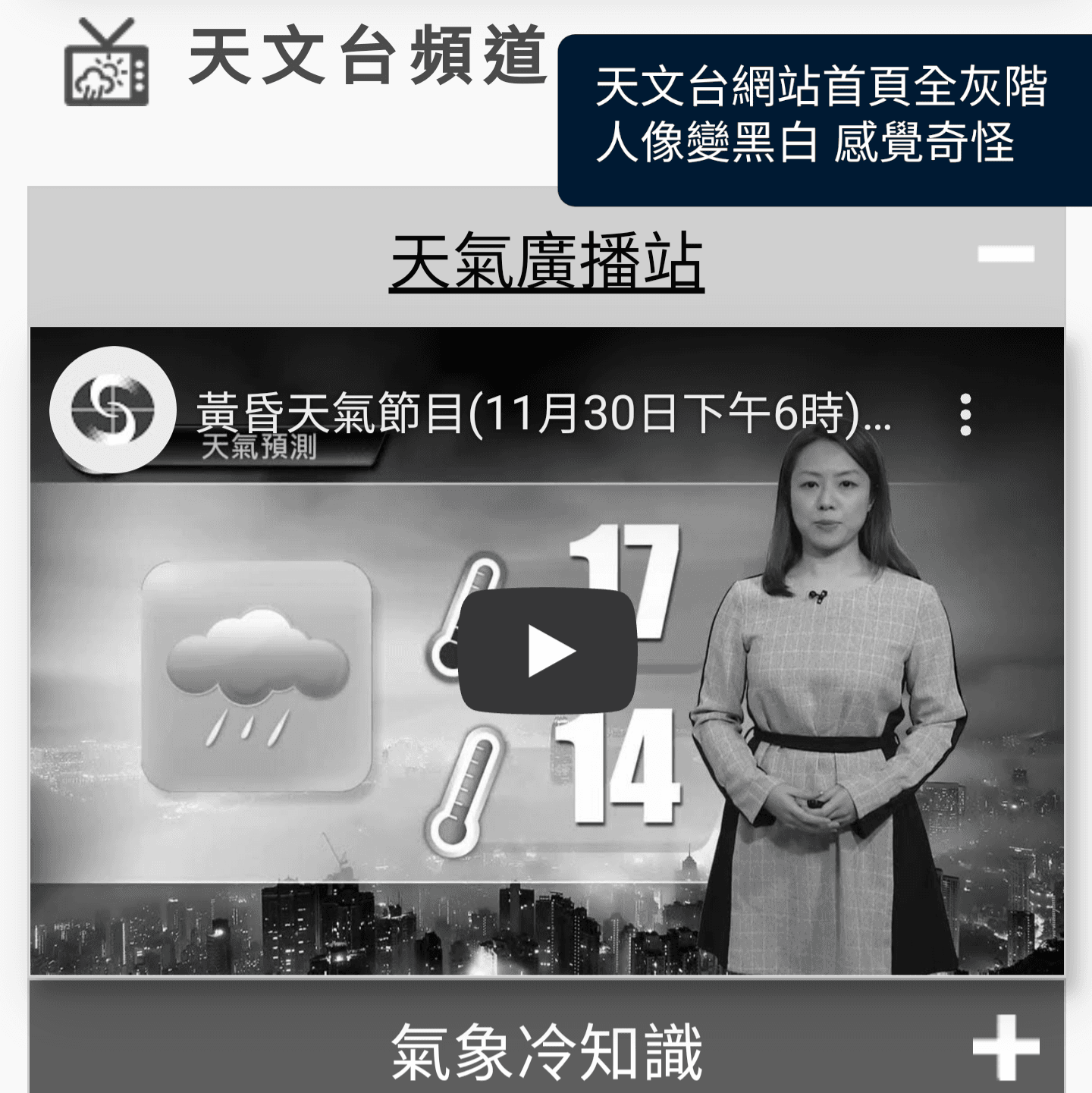This screenshot has height=1093, width=1092.
Task: Open the video title 黃昏天氣節目
Action: [543, 413]
